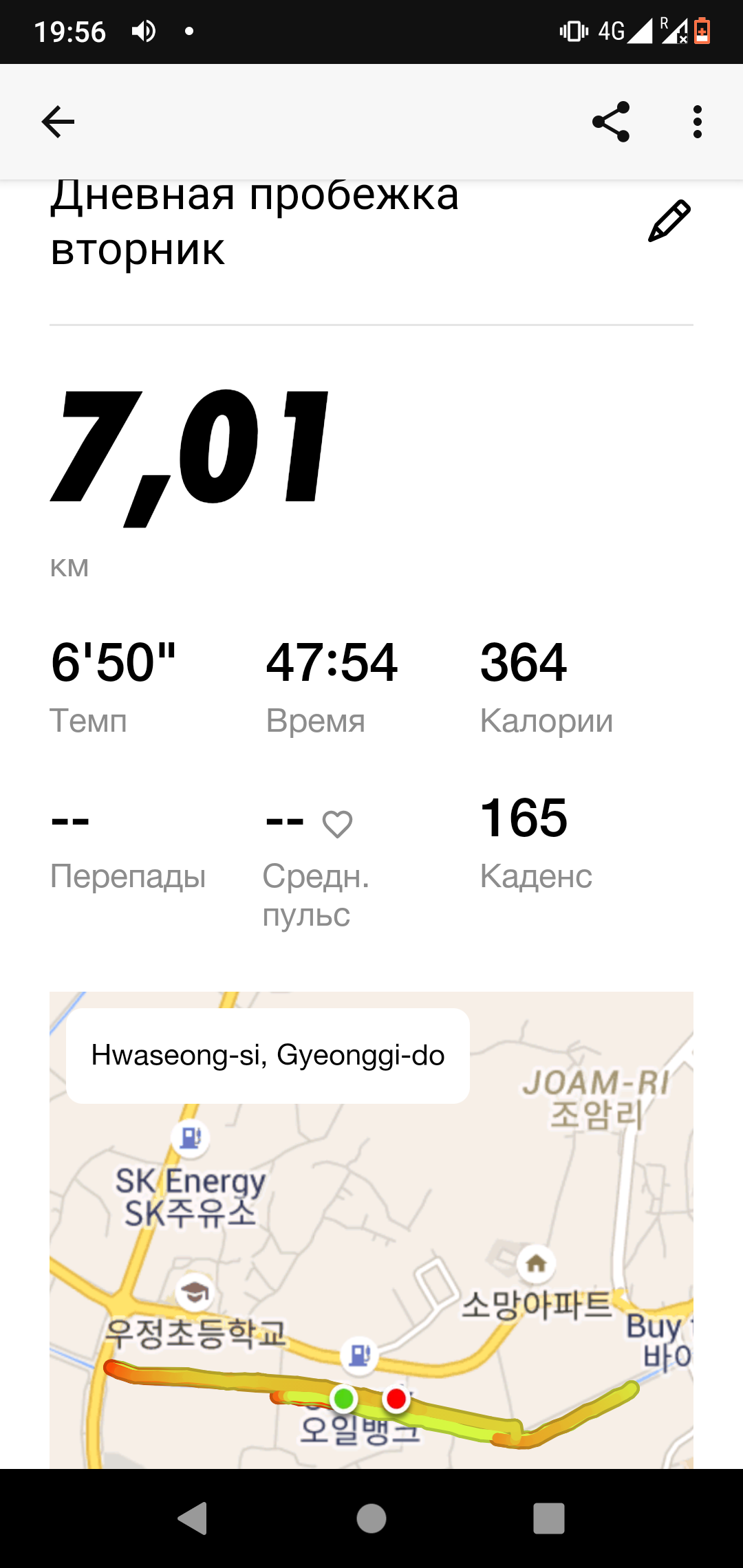Go back using the app bar arrow
The image size is (743, 1568).
pos(58,122)
